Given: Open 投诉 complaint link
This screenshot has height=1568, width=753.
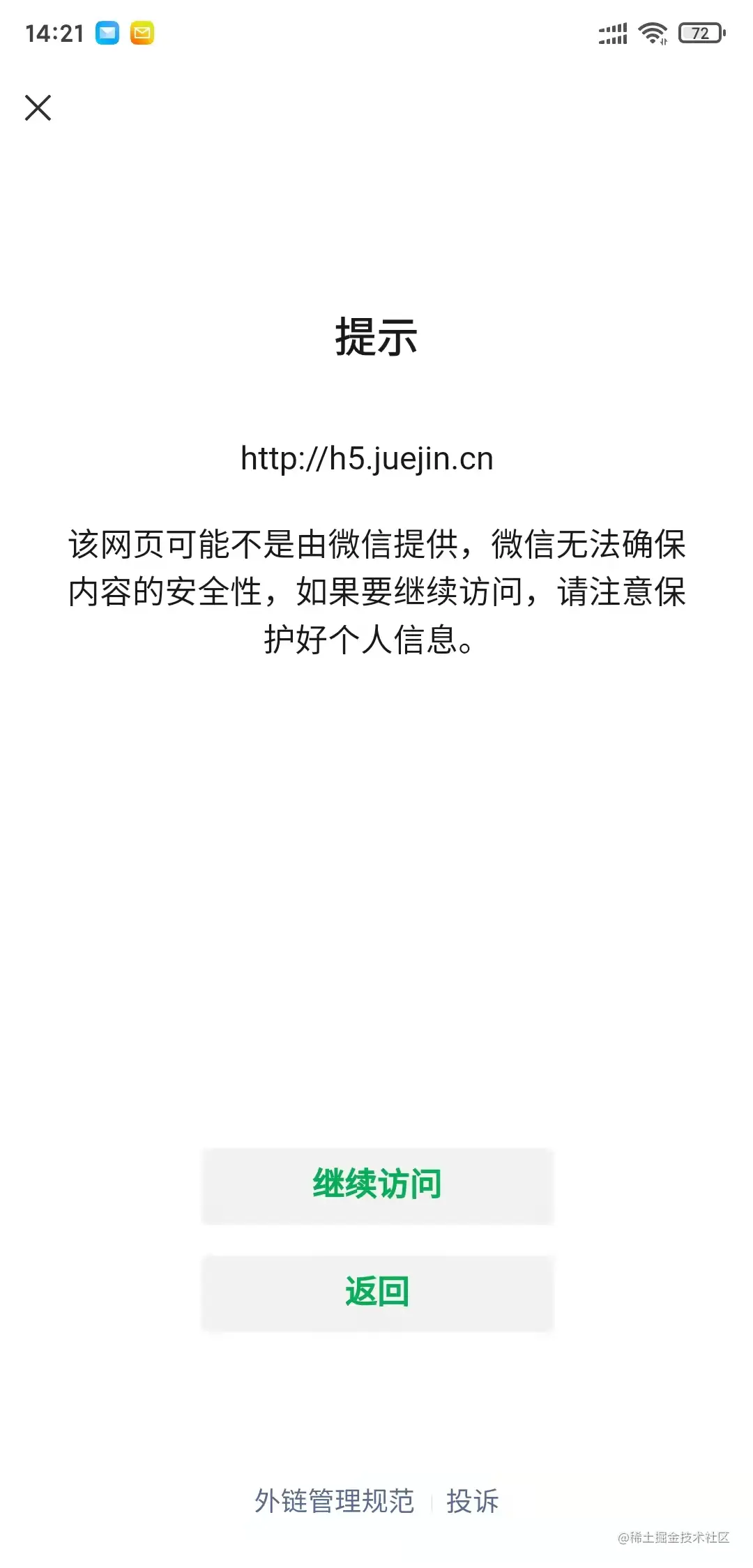Looking at the screenshot, I should tap(473, 1500).
